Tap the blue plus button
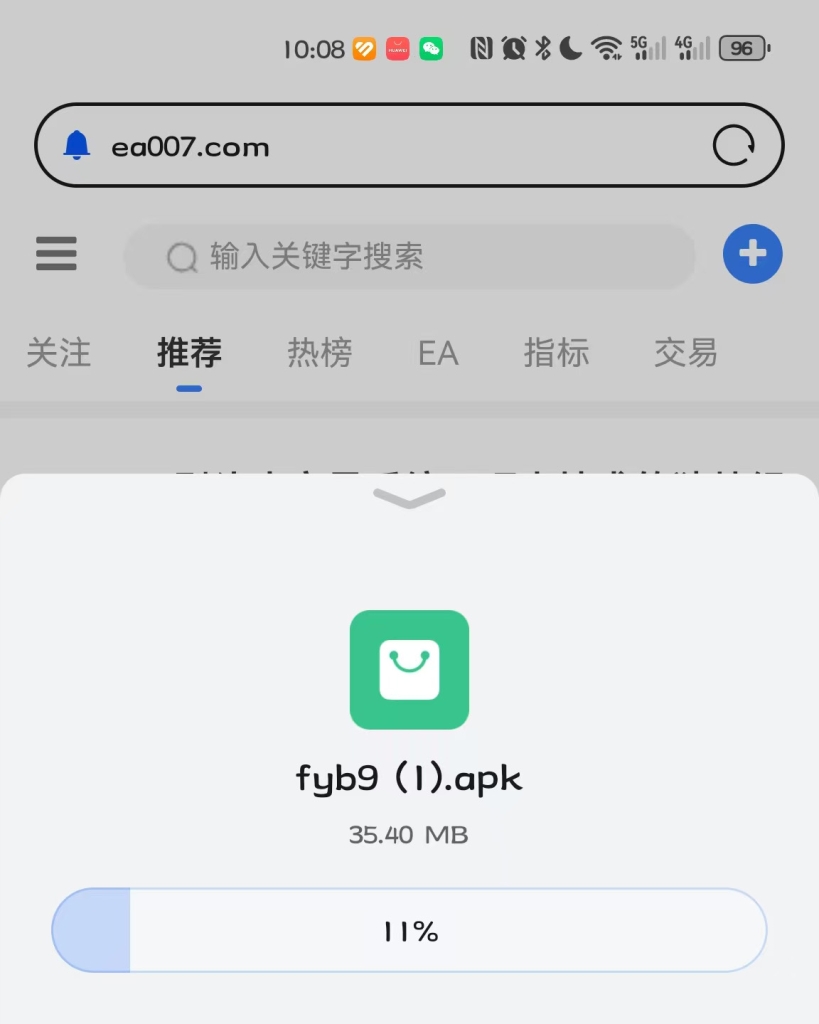The width and height of the screenshot is (819, 1024). tap(752, 254)
